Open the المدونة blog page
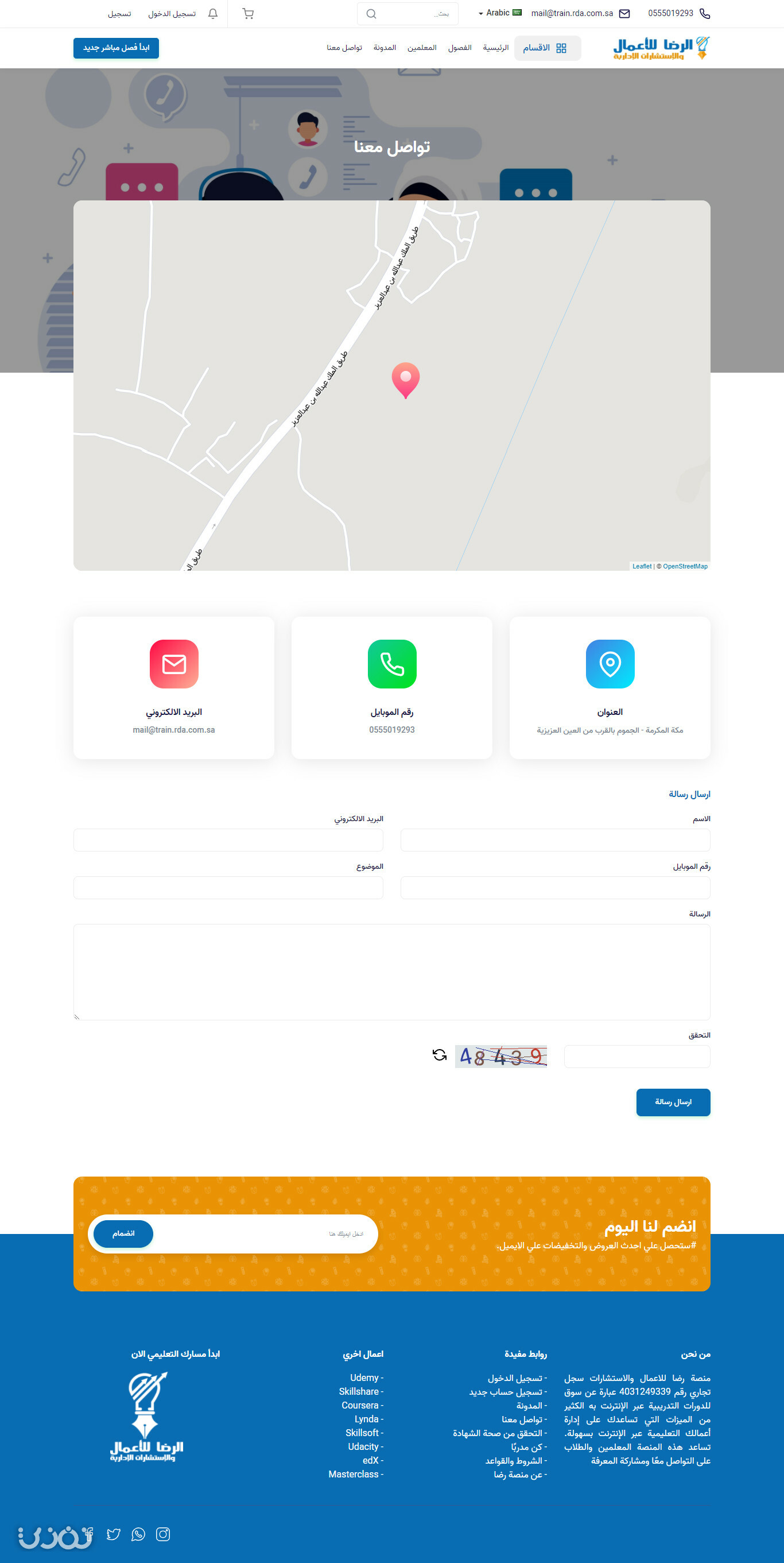The height and width of the screenshot is (1563, 784). 385,48
